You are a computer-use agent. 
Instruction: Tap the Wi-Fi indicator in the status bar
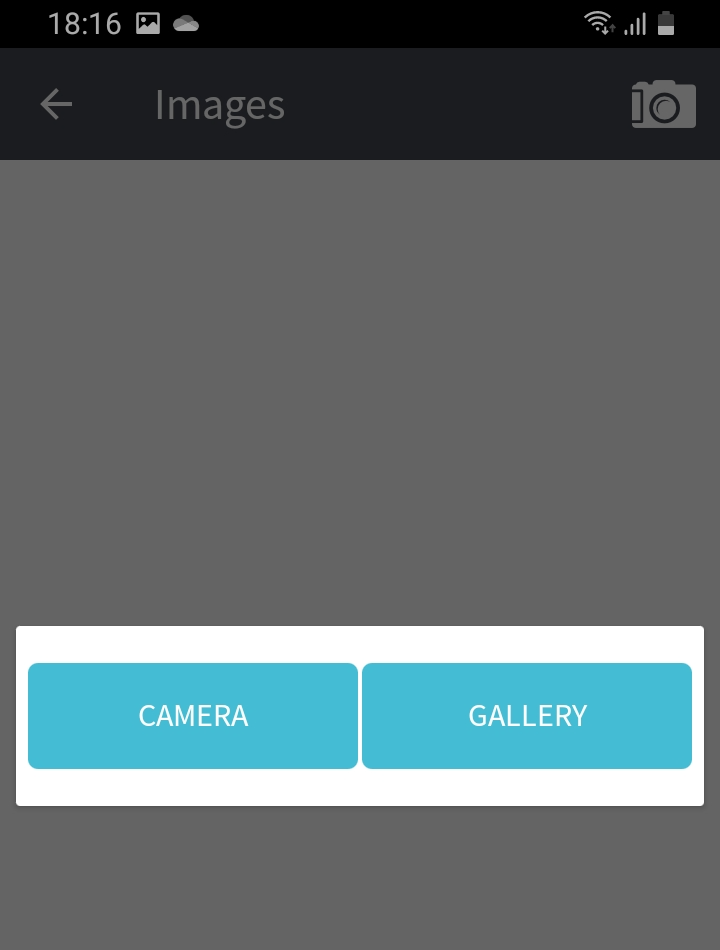click(598, 22)
